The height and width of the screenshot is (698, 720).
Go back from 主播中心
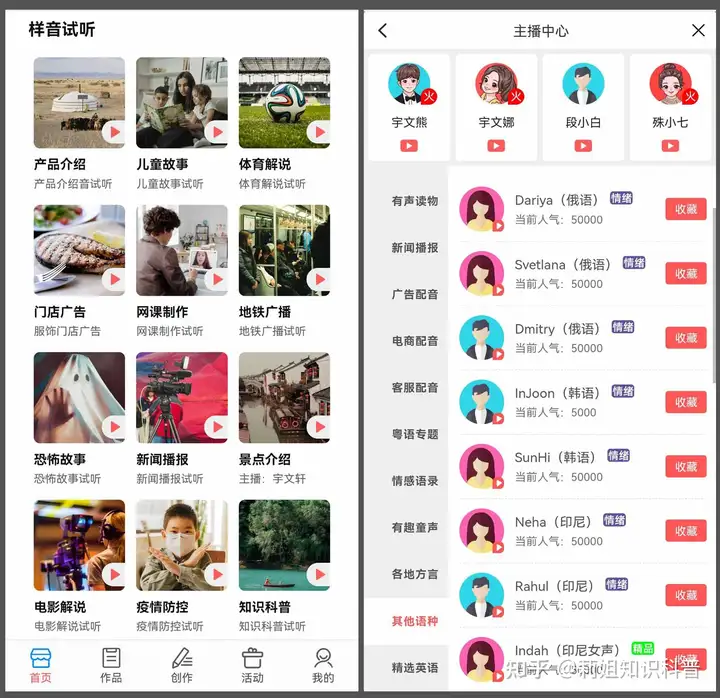[x=383, y=31]
